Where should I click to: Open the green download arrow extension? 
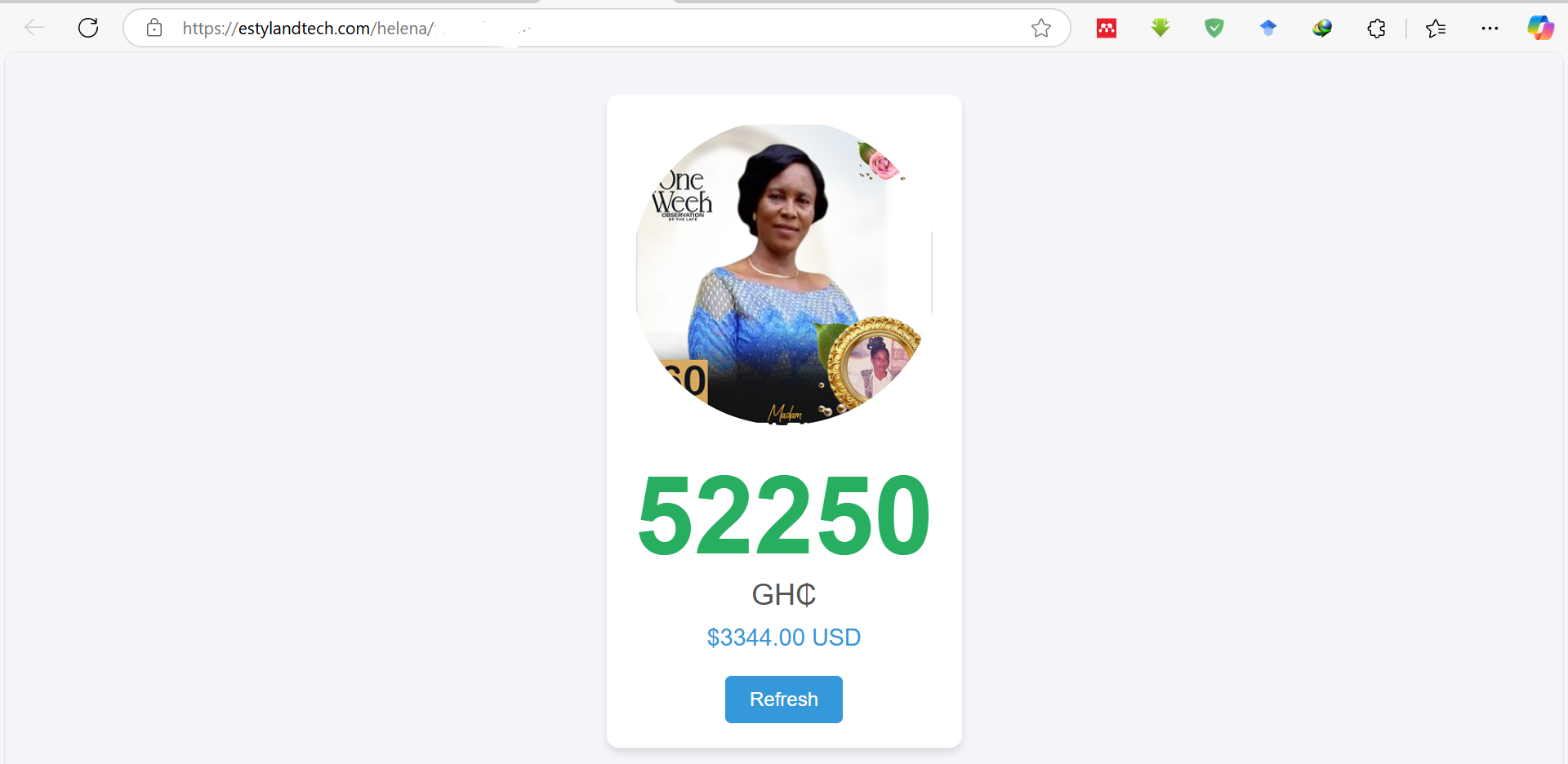click(1160, 29)
